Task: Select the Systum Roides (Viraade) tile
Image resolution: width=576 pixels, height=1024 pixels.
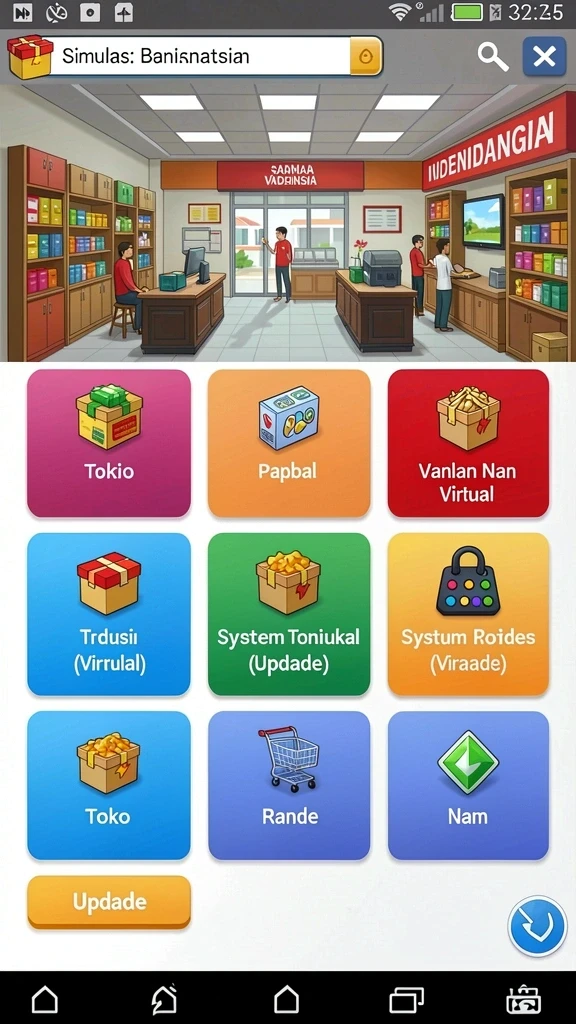Action: 468,615
